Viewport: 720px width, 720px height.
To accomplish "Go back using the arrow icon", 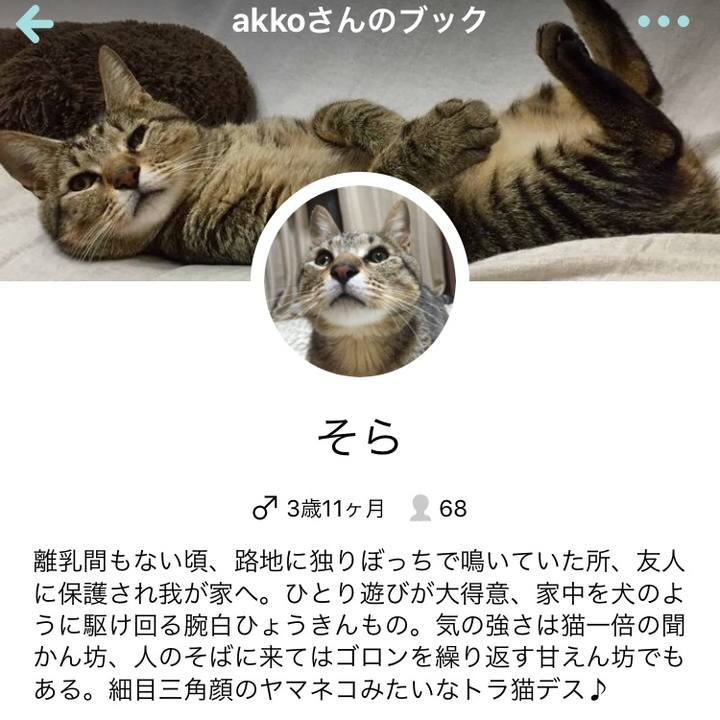I will pyautogui.click(x=35, y=24).
